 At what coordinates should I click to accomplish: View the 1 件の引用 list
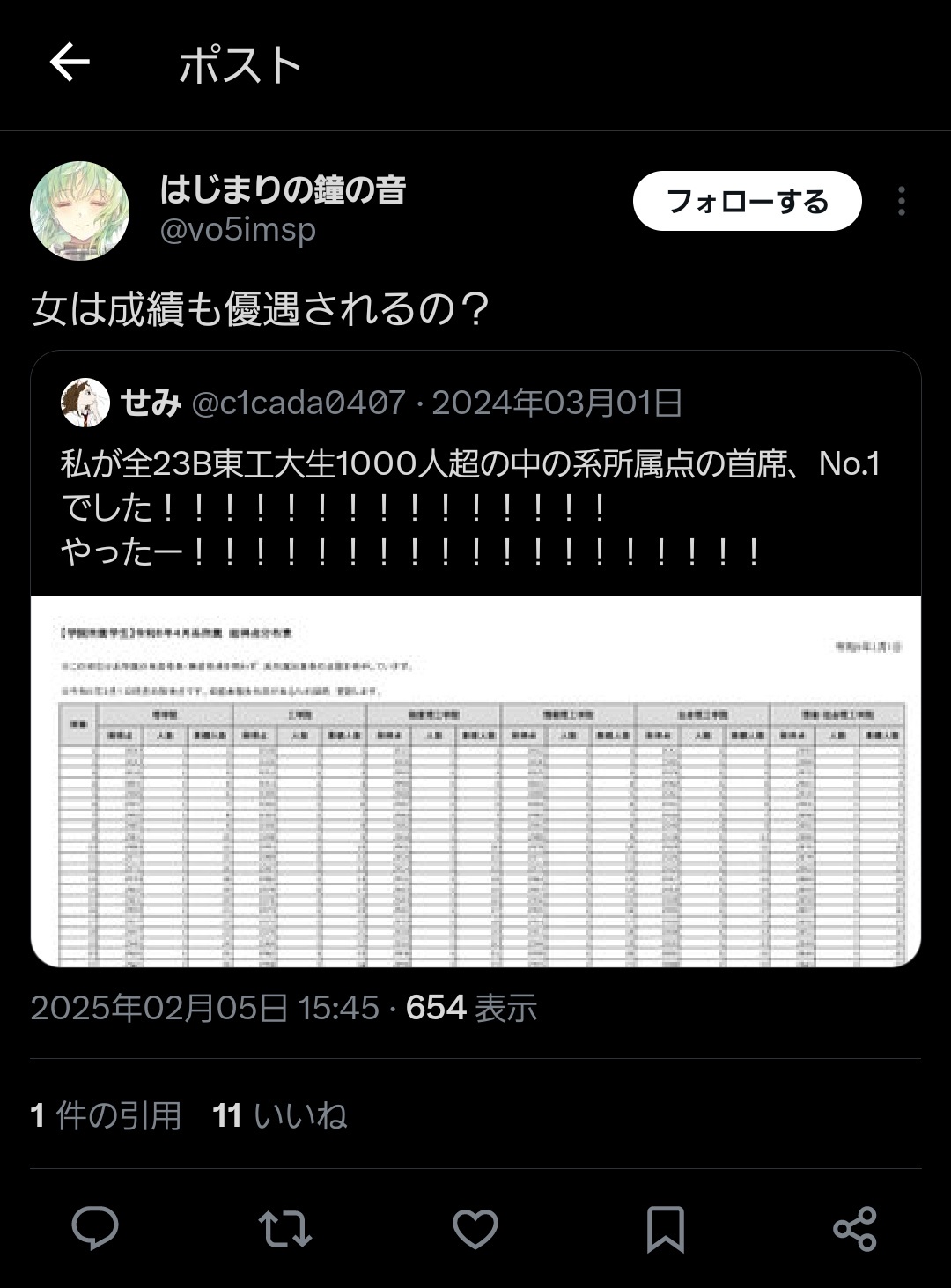[x=106, y=1115]
